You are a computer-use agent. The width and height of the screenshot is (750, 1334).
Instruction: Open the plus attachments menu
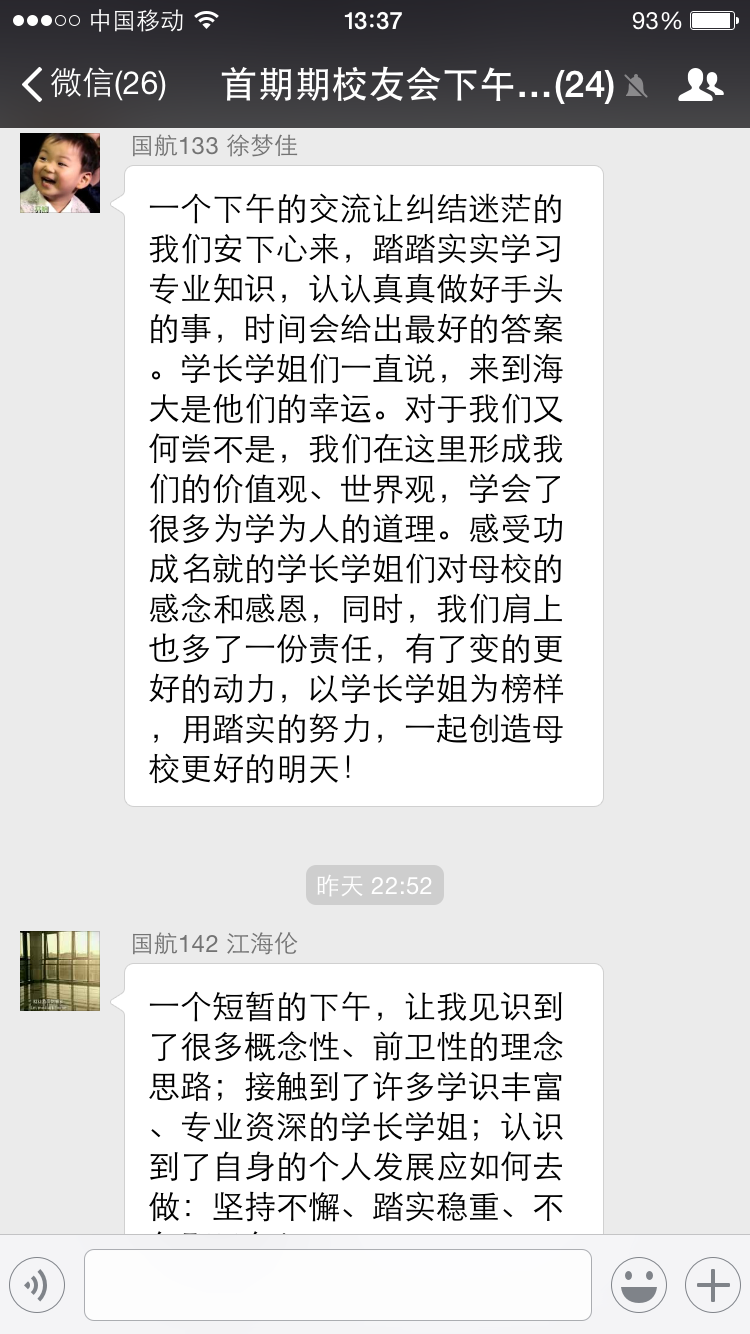(712, 1284)
